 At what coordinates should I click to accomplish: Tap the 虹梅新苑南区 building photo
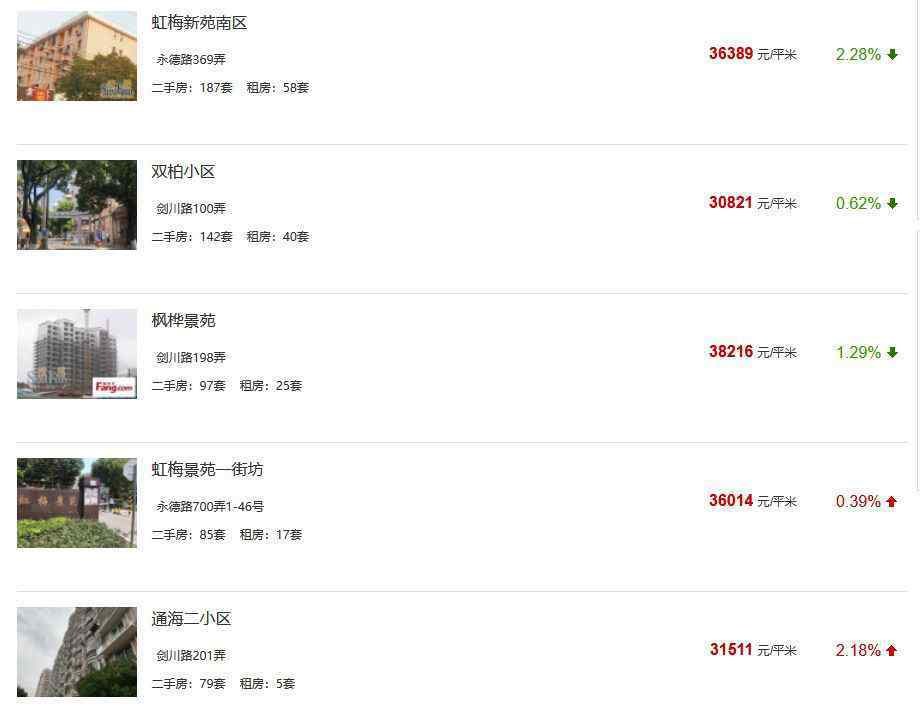click(77, 56)
